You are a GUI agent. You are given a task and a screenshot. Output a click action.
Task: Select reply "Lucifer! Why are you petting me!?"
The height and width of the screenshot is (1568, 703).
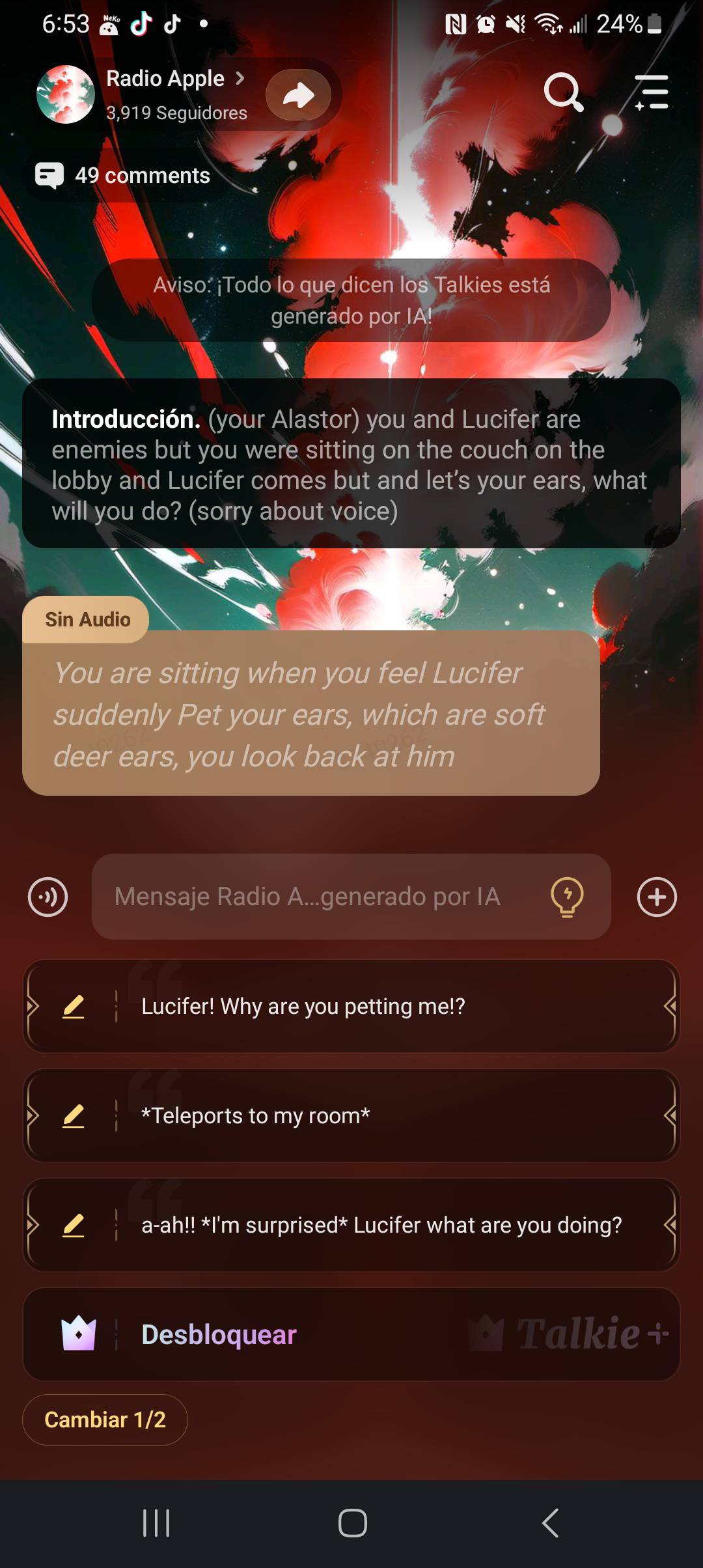tap(391, 1007)
